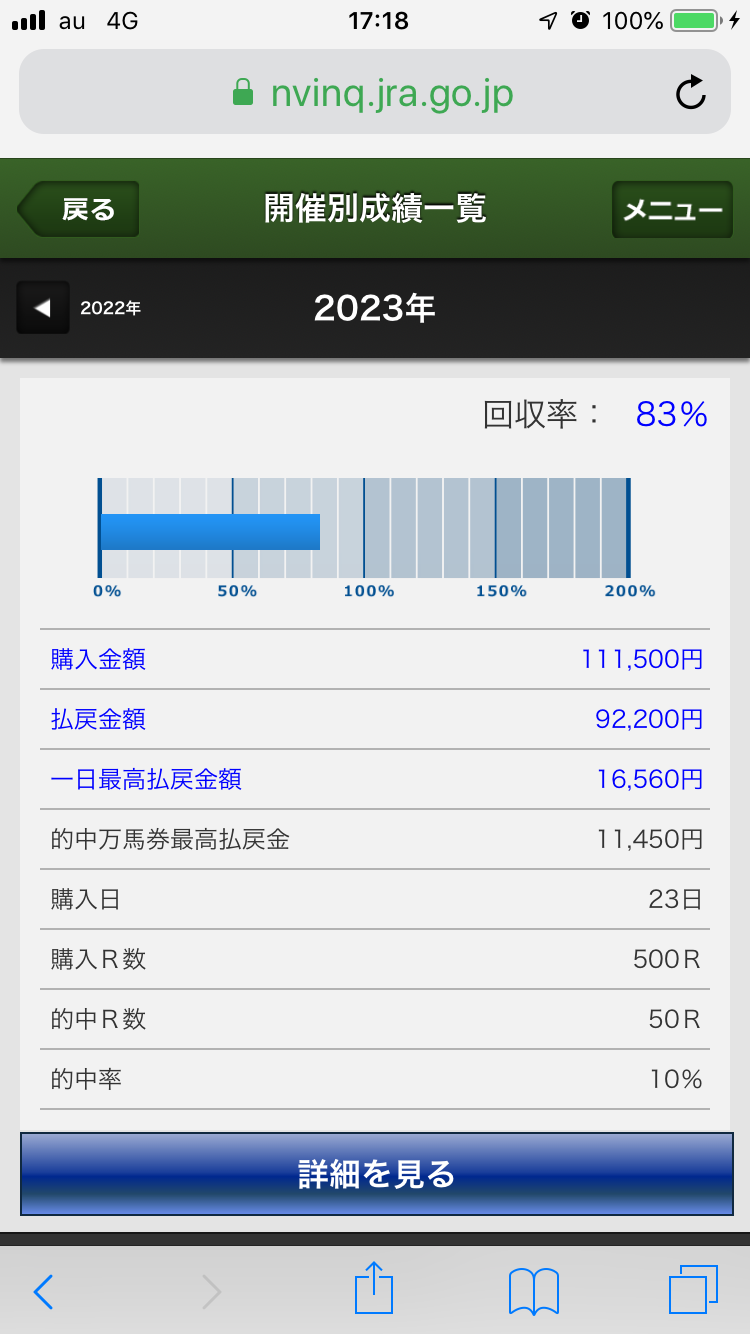
Task: Show open Safari tabs
Action: (x=692, y=1290)
